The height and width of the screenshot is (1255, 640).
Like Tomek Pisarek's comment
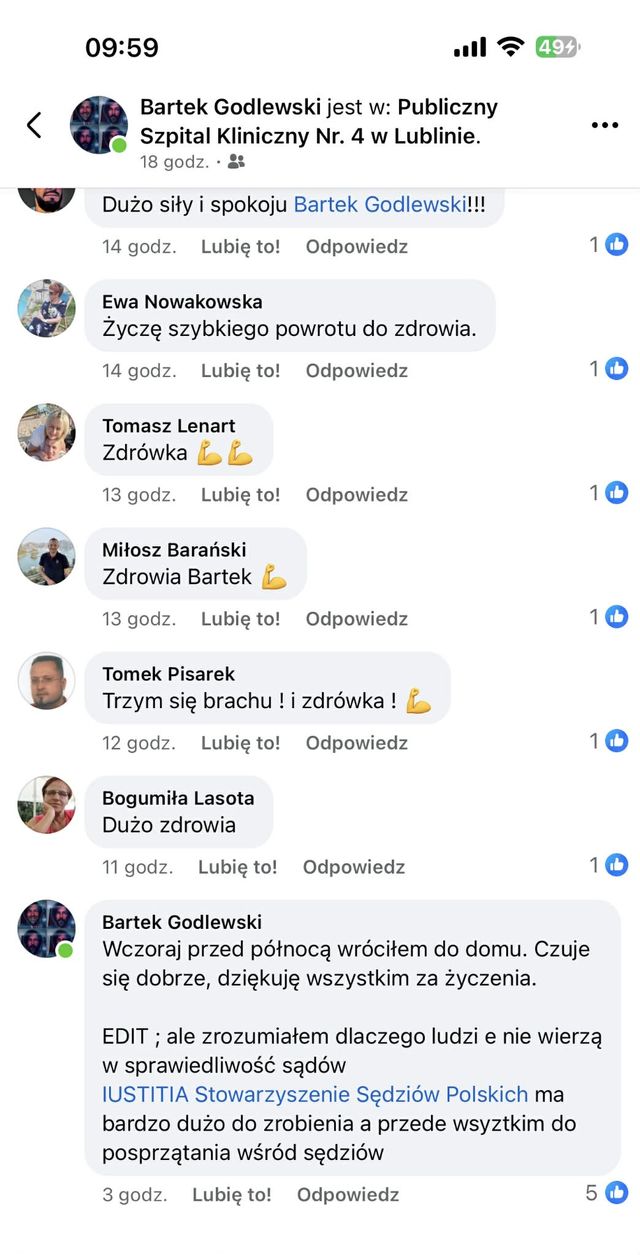pos(240,742)
